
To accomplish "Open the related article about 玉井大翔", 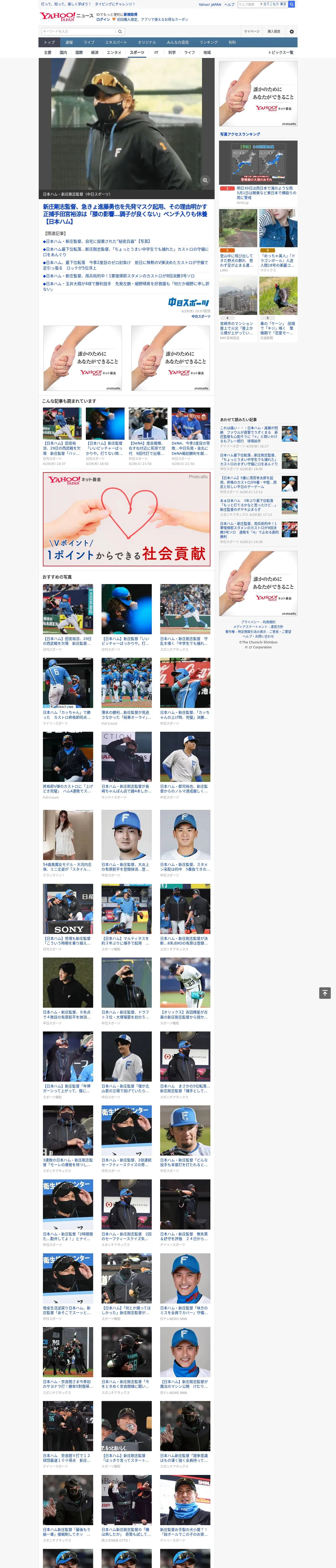I will coord(126,286).
